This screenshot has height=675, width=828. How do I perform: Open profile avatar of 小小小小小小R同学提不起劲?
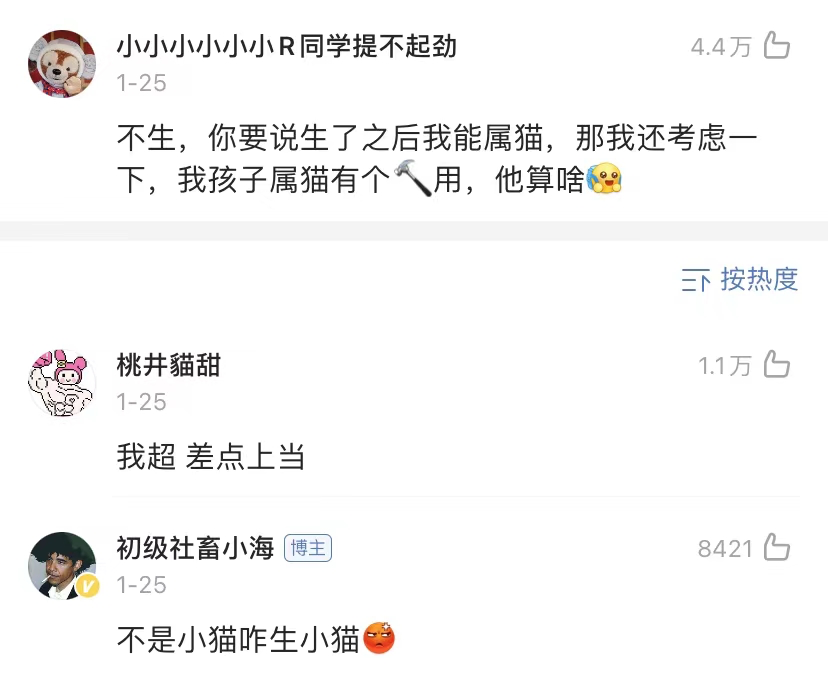(62, 63)
